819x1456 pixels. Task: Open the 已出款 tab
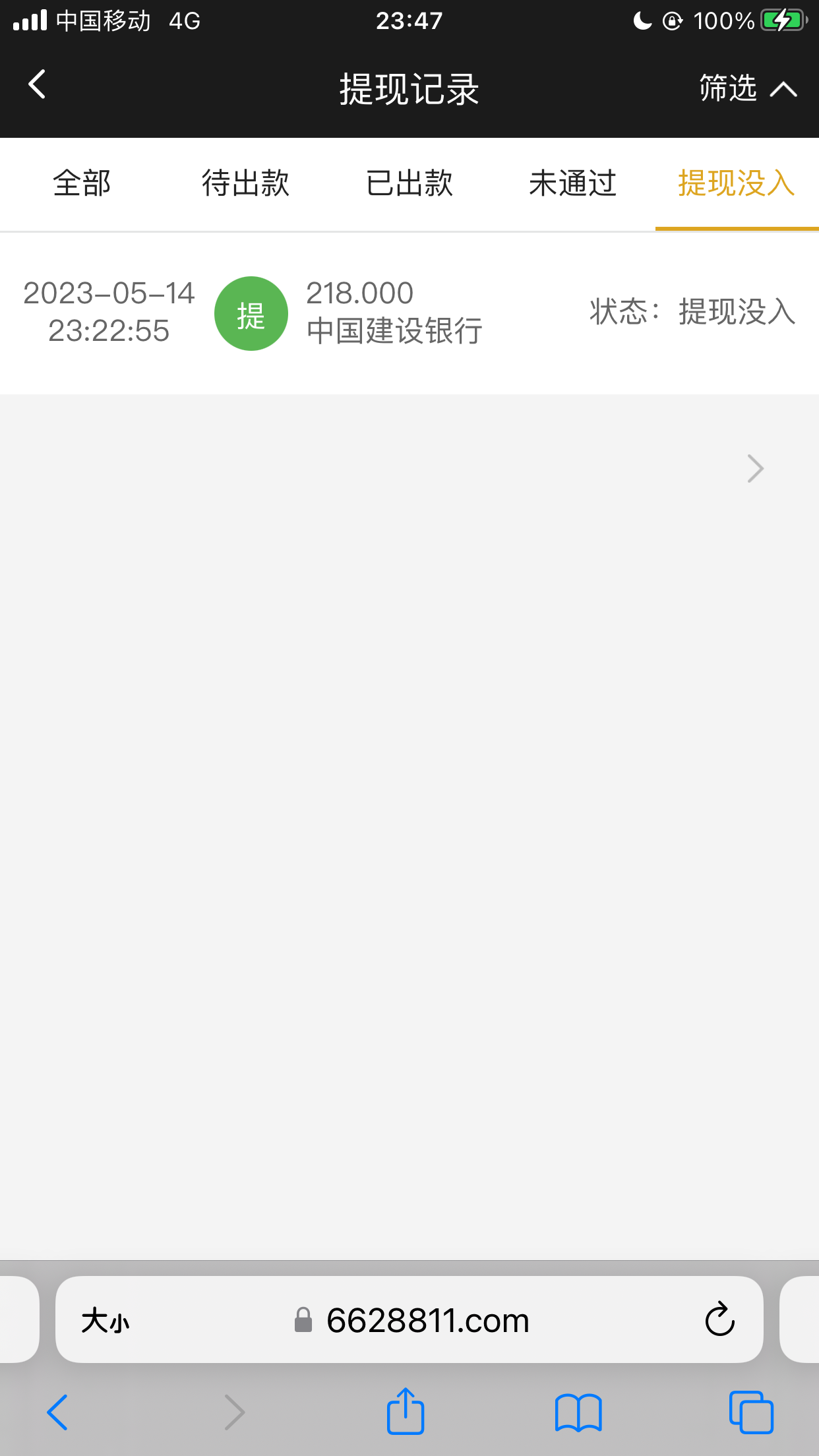point(409,183)
